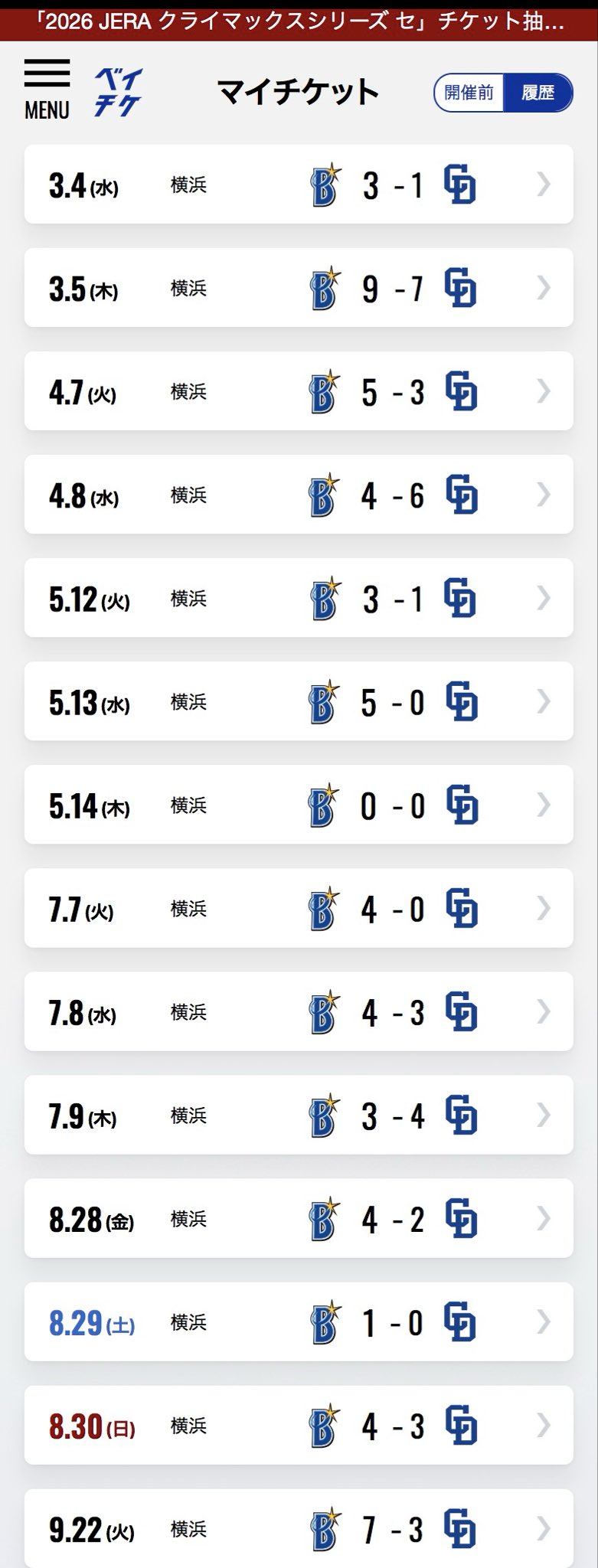The height and width of the screenshot is (1568, 598).
Task: Select the 7.9 (木) game with score 3-4
Action: click(299, 1115)
